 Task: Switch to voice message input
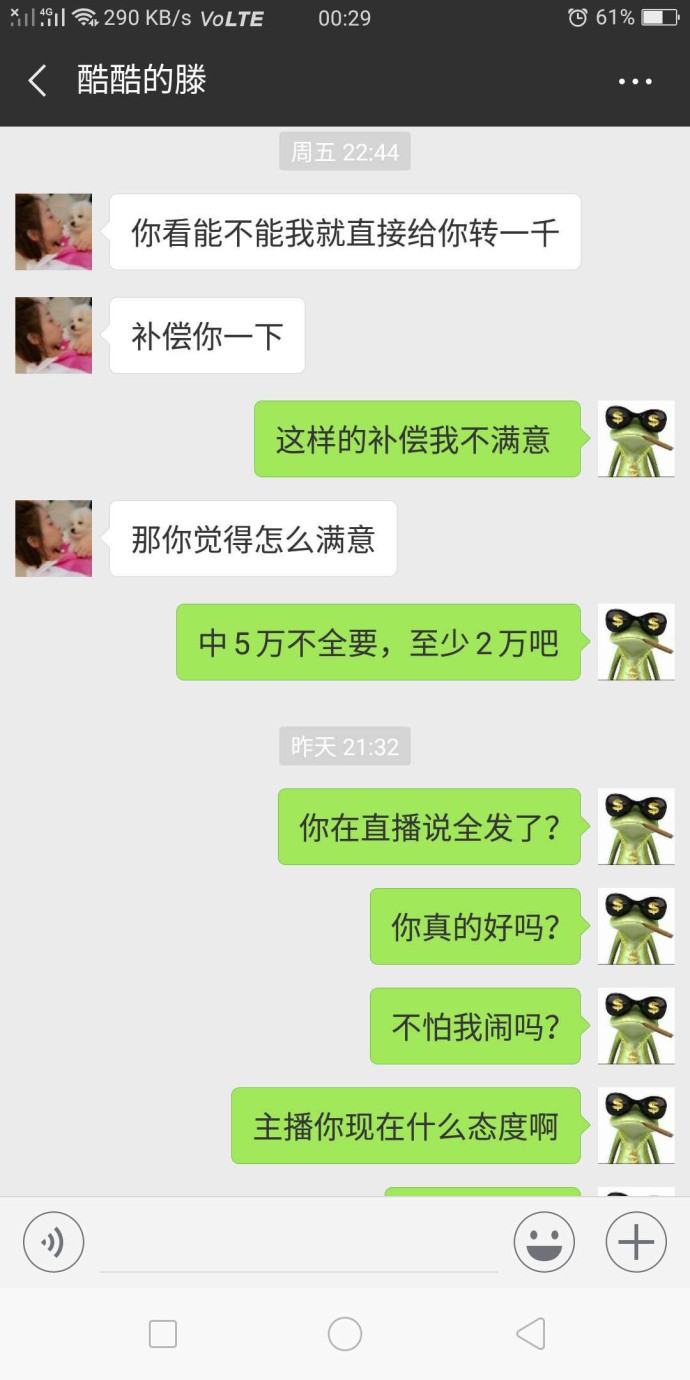point(53,1242)
